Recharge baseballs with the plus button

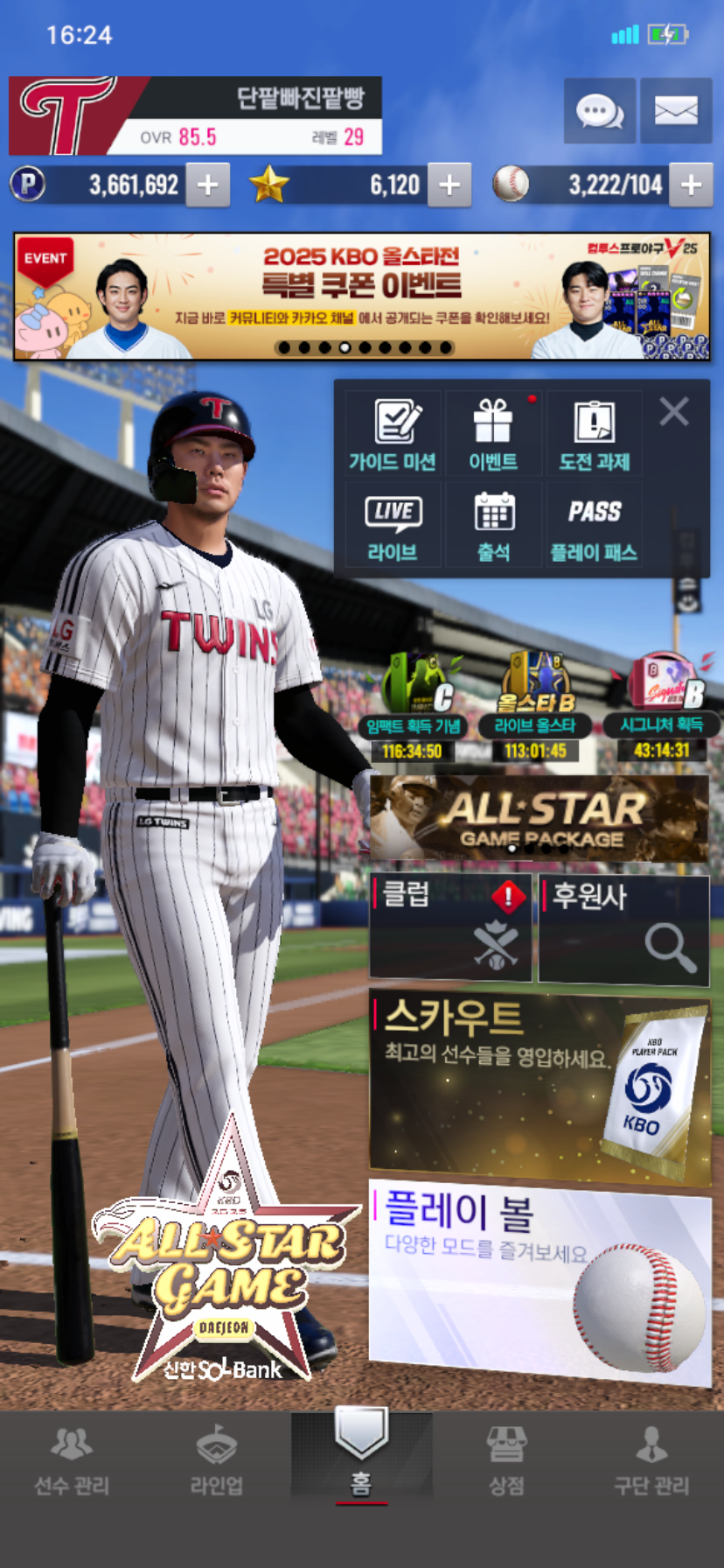(x=691, y=185)
